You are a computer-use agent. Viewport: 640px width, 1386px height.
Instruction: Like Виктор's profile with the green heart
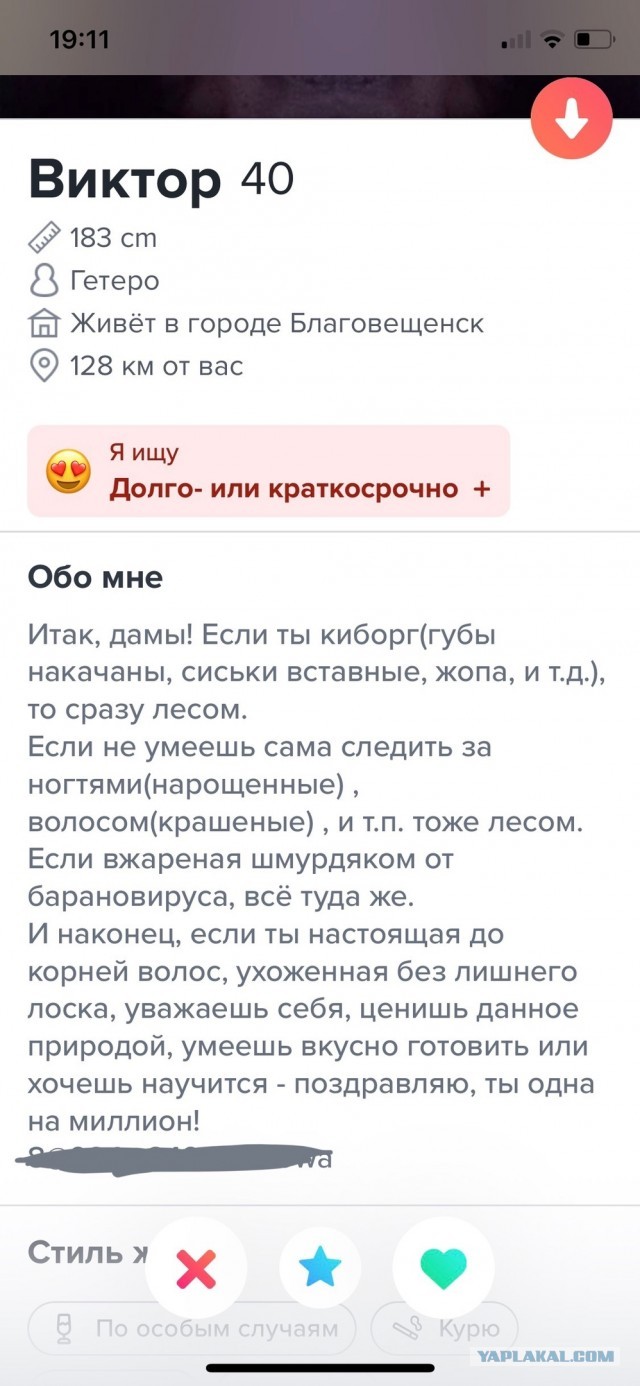pyautogui.click(x=444, y=1268)
